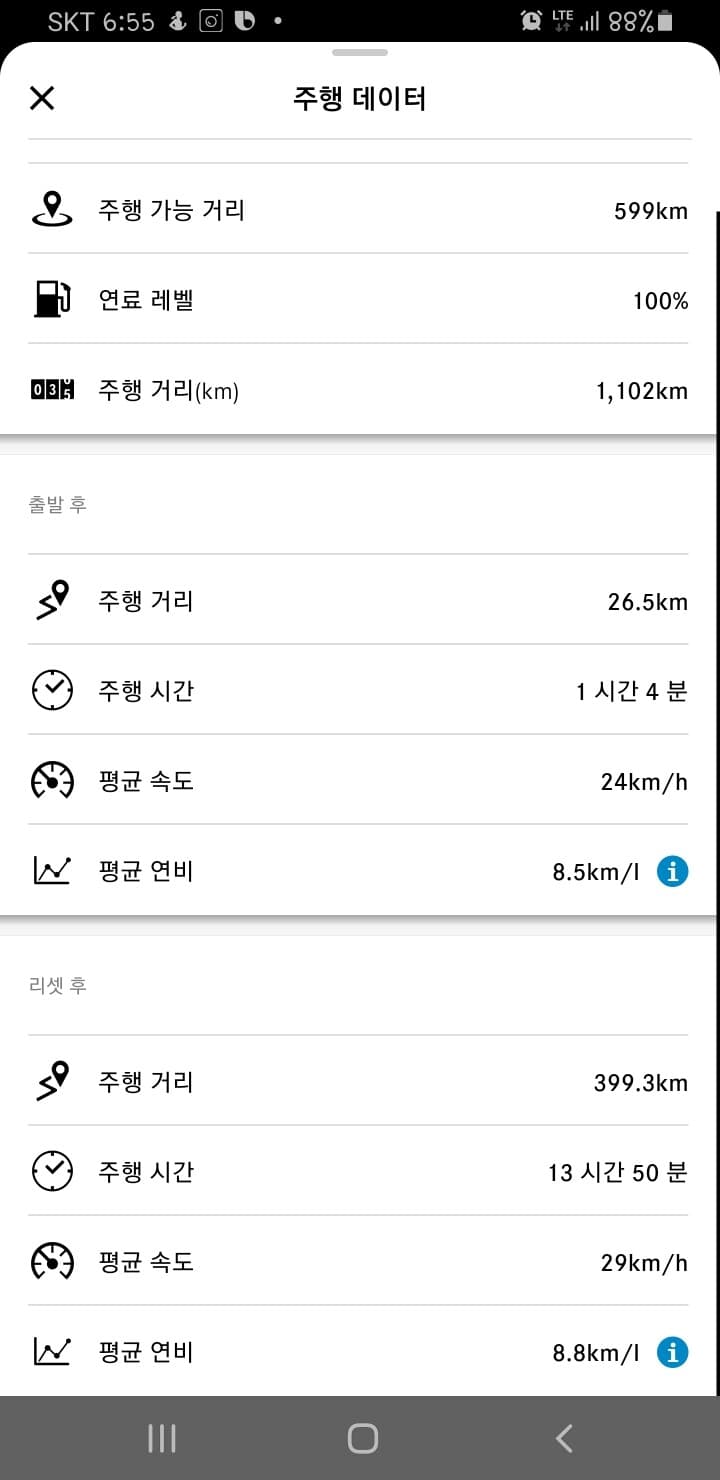The image size is (720, 1480).
Task: Tap the Android recents button
Action: click(160, 1438)
